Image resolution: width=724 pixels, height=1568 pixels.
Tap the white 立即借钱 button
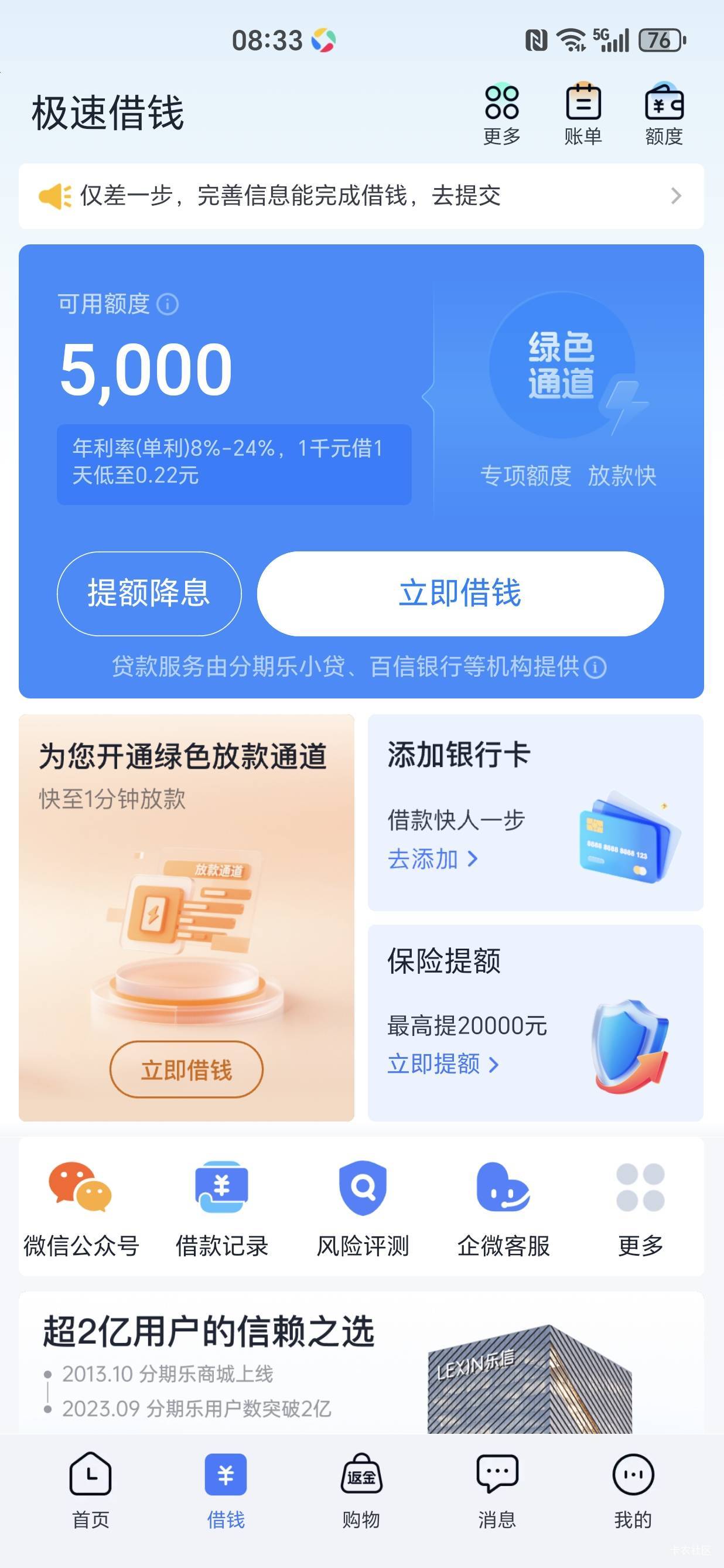pos(460,594)
